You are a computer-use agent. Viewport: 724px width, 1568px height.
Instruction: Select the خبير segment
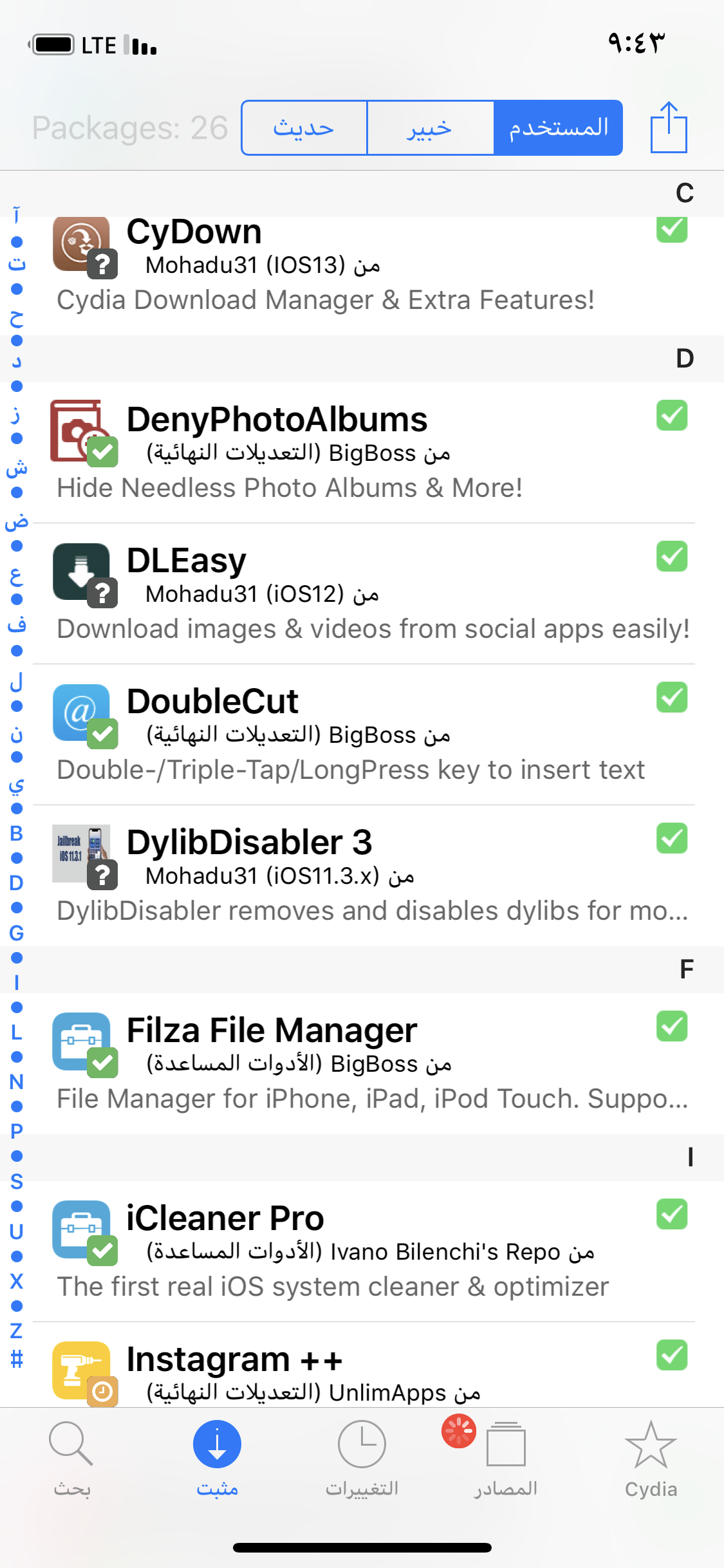pyautogui.click(x=430, y=127)
